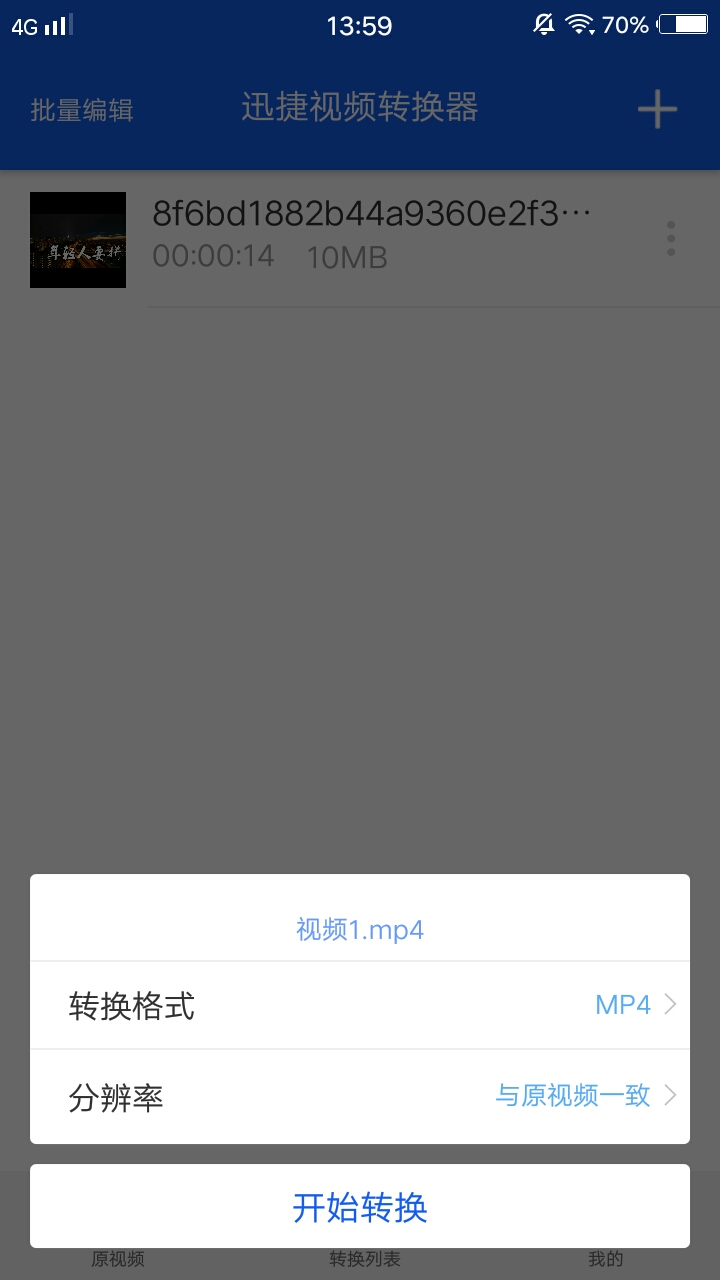Tap the 开始转换 button

coord(360,1207)
